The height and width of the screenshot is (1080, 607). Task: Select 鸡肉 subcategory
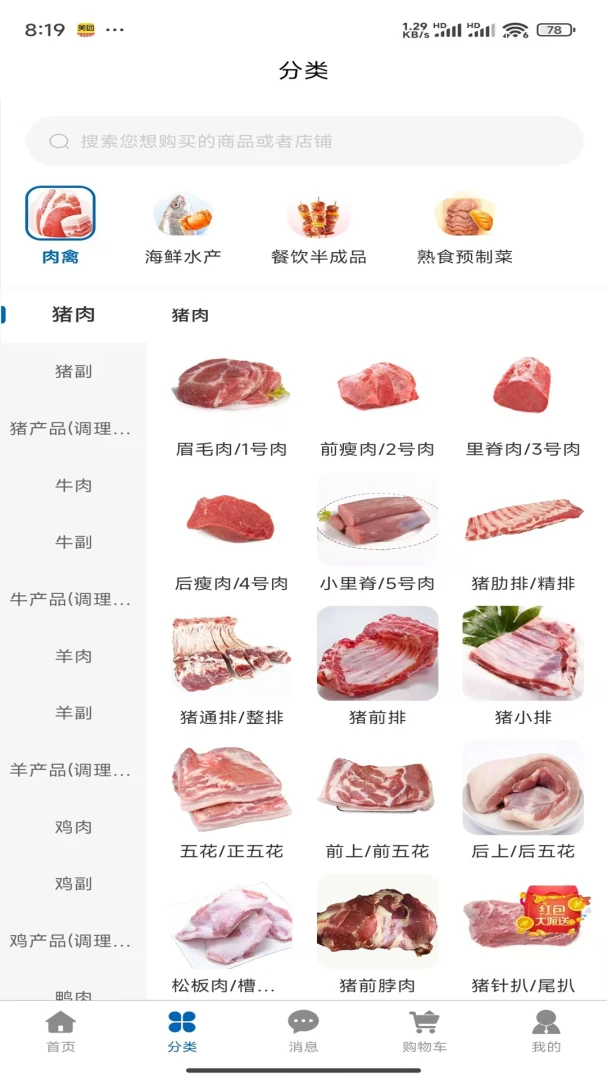[73, 827]
